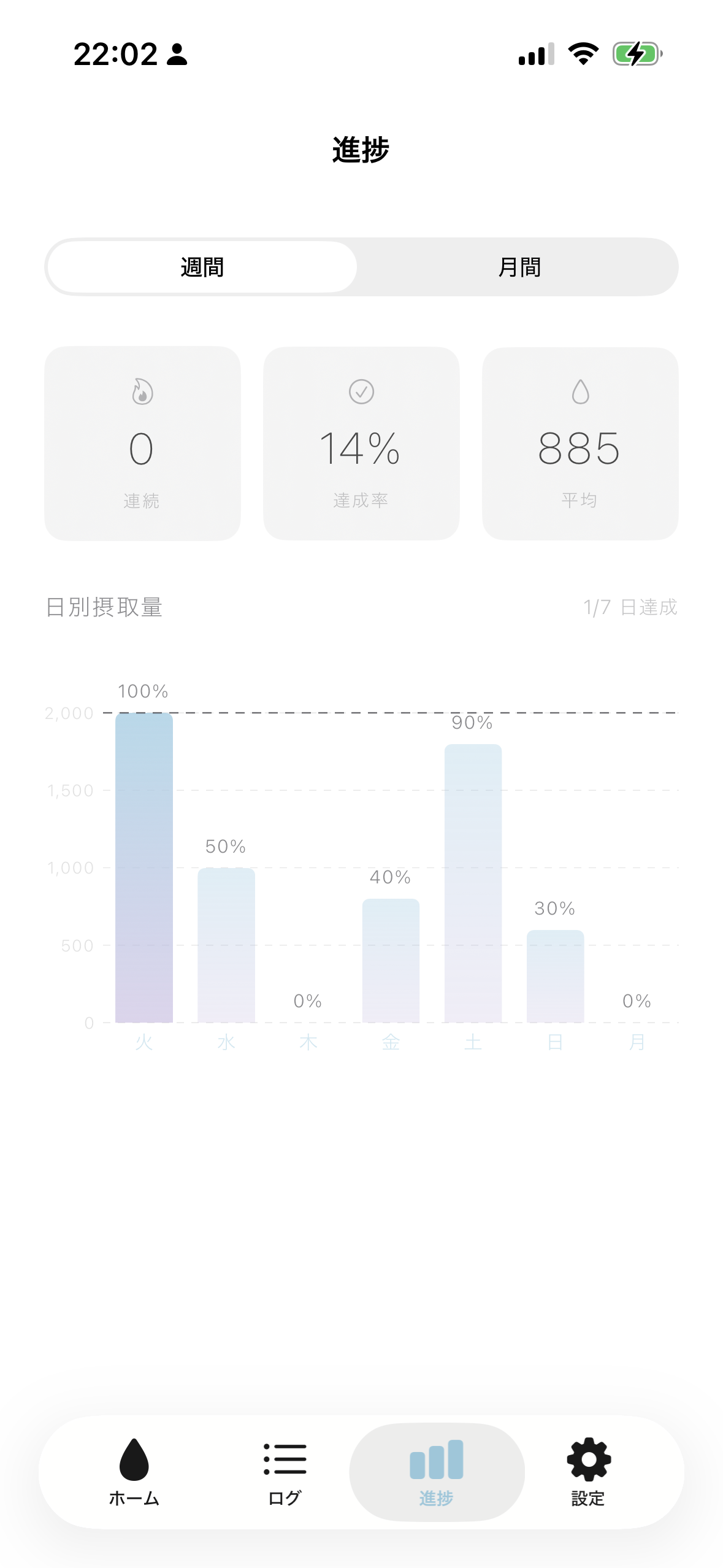Viewport: 723px width, 1568px height.
Task: Click the water droplet icon above 885
Action: pos(581,393)
